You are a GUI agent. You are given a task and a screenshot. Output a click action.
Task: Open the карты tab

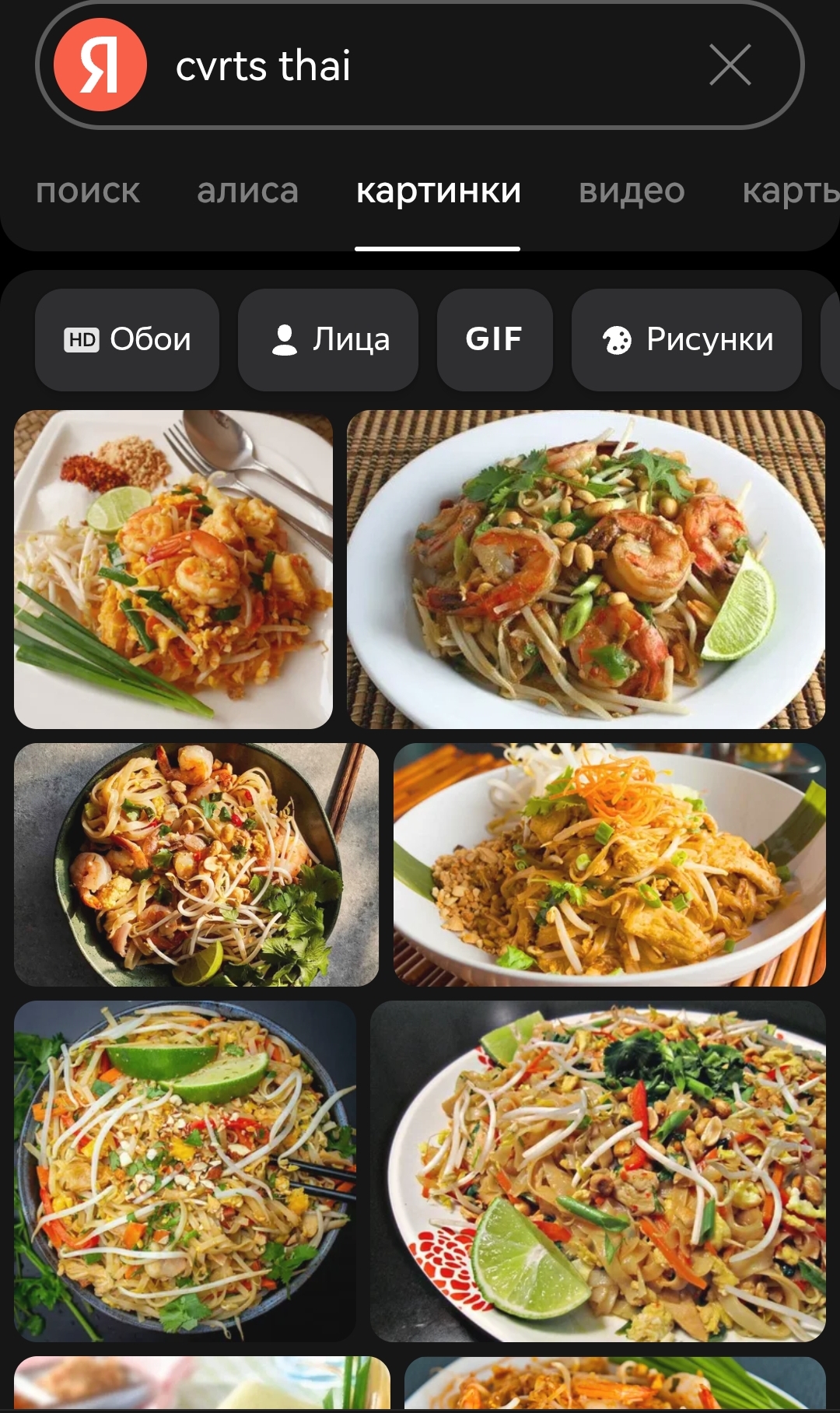click(x=791, y=191)
